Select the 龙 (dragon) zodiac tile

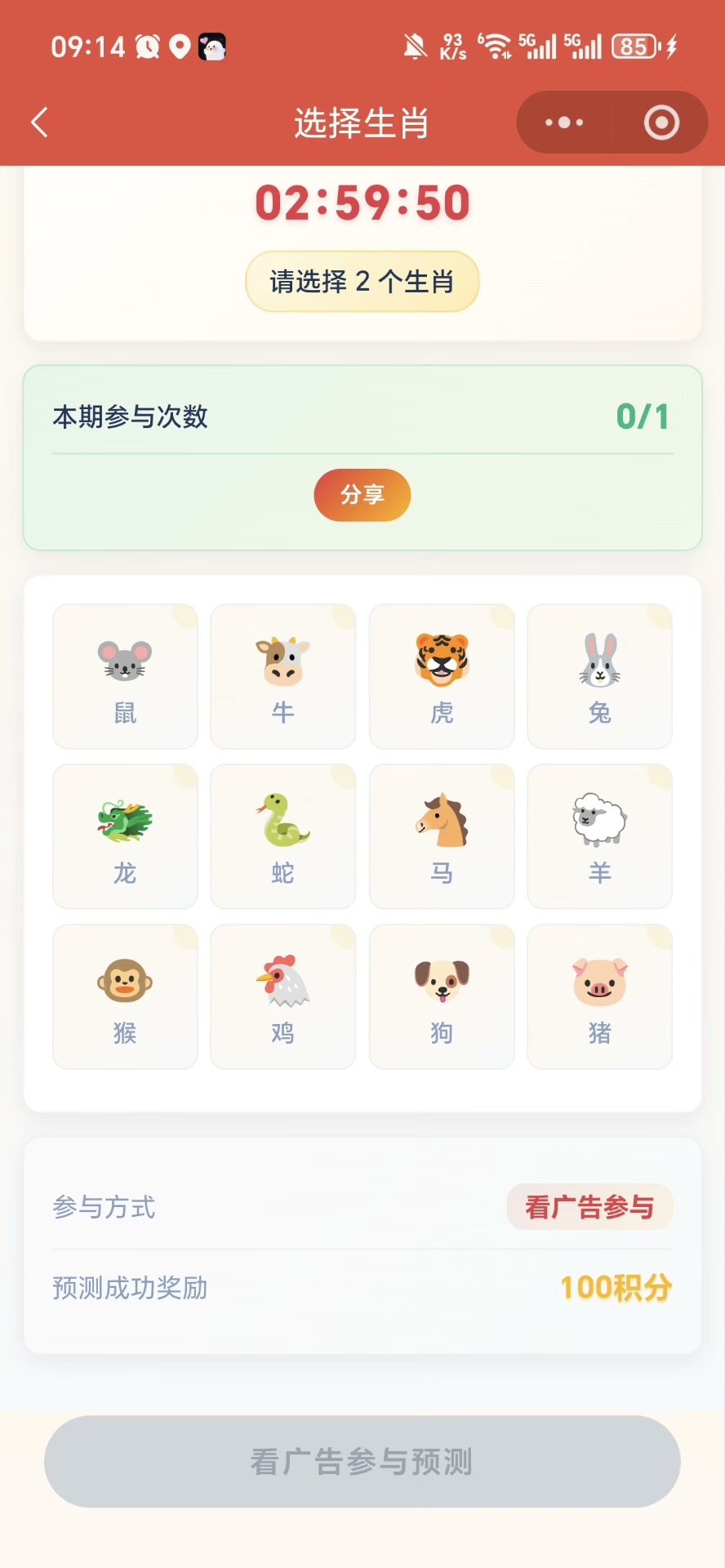[125, 836]
